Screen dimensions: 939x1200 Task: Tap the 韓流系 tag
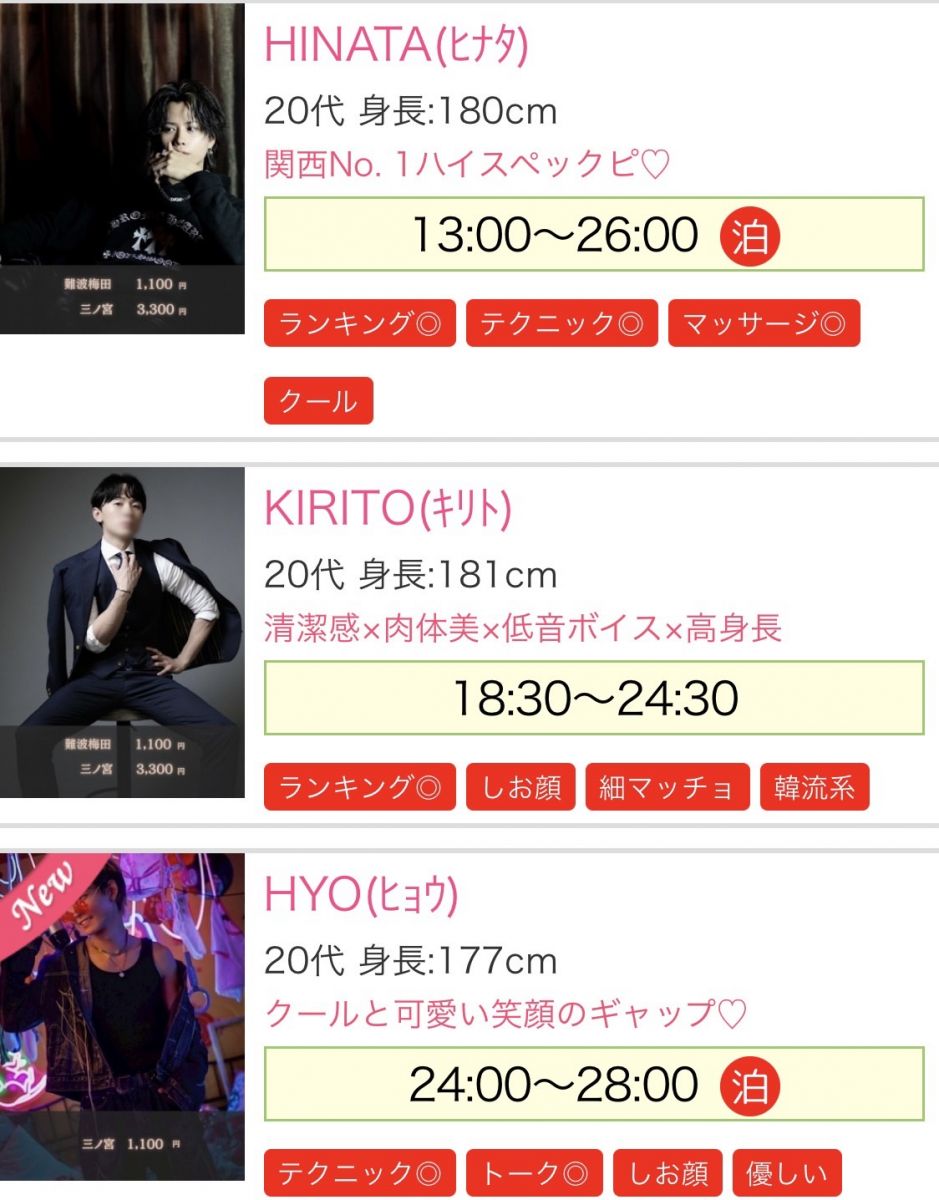coord(815,787)
